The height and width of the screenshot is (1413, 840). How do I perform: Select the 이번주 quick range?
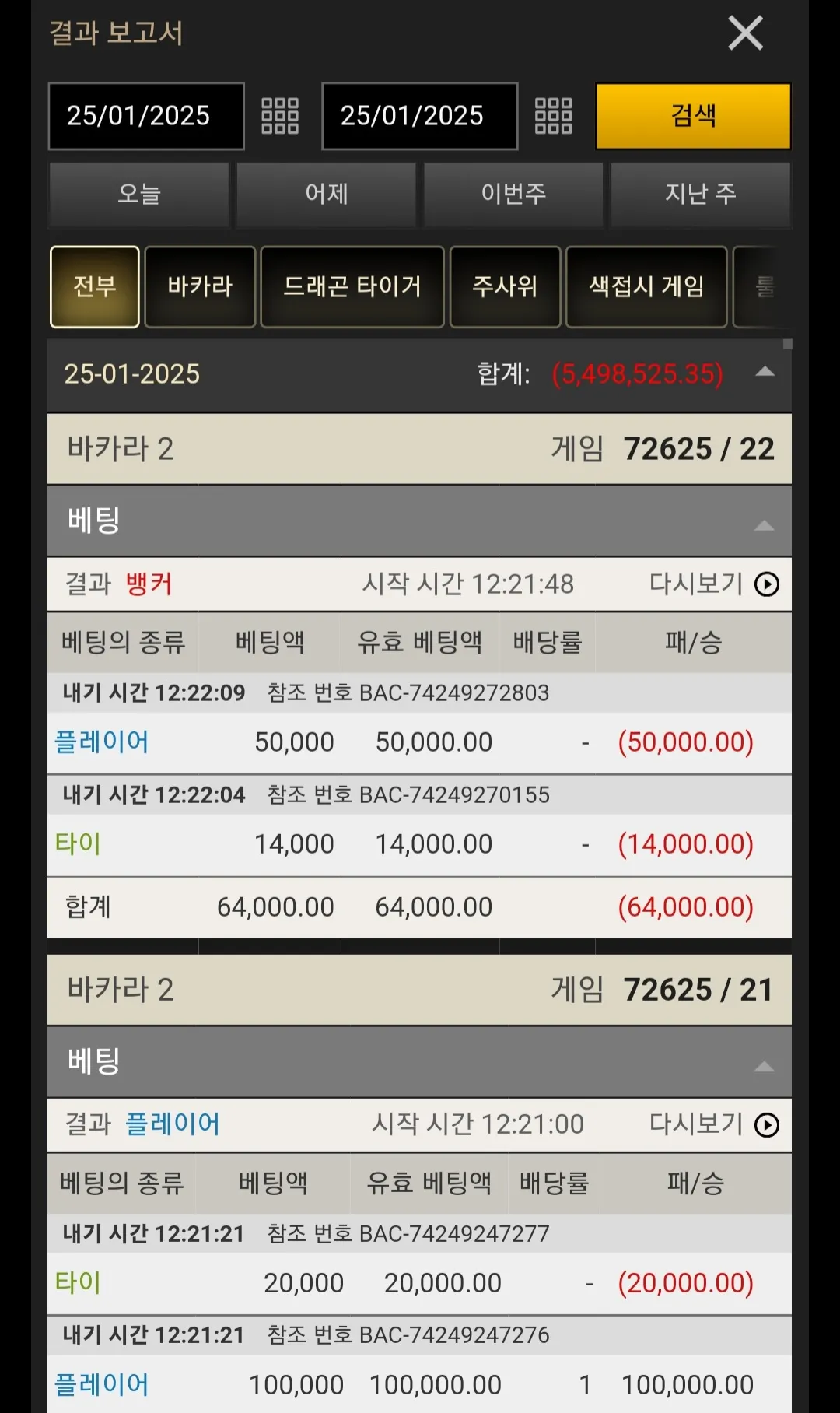[x=513, y=194]
